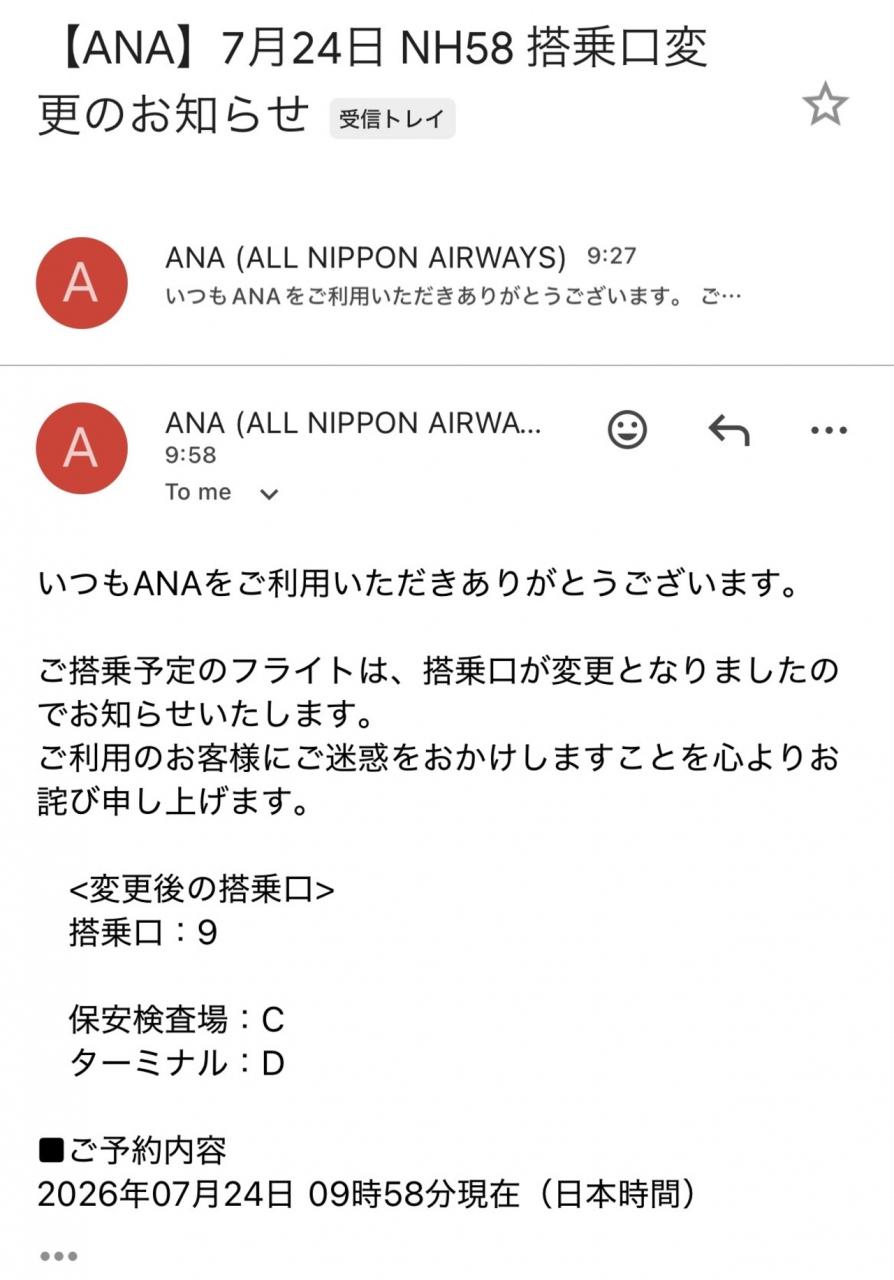
Task: Expand the "To me" recipient details
Action: tap(222, 493)
